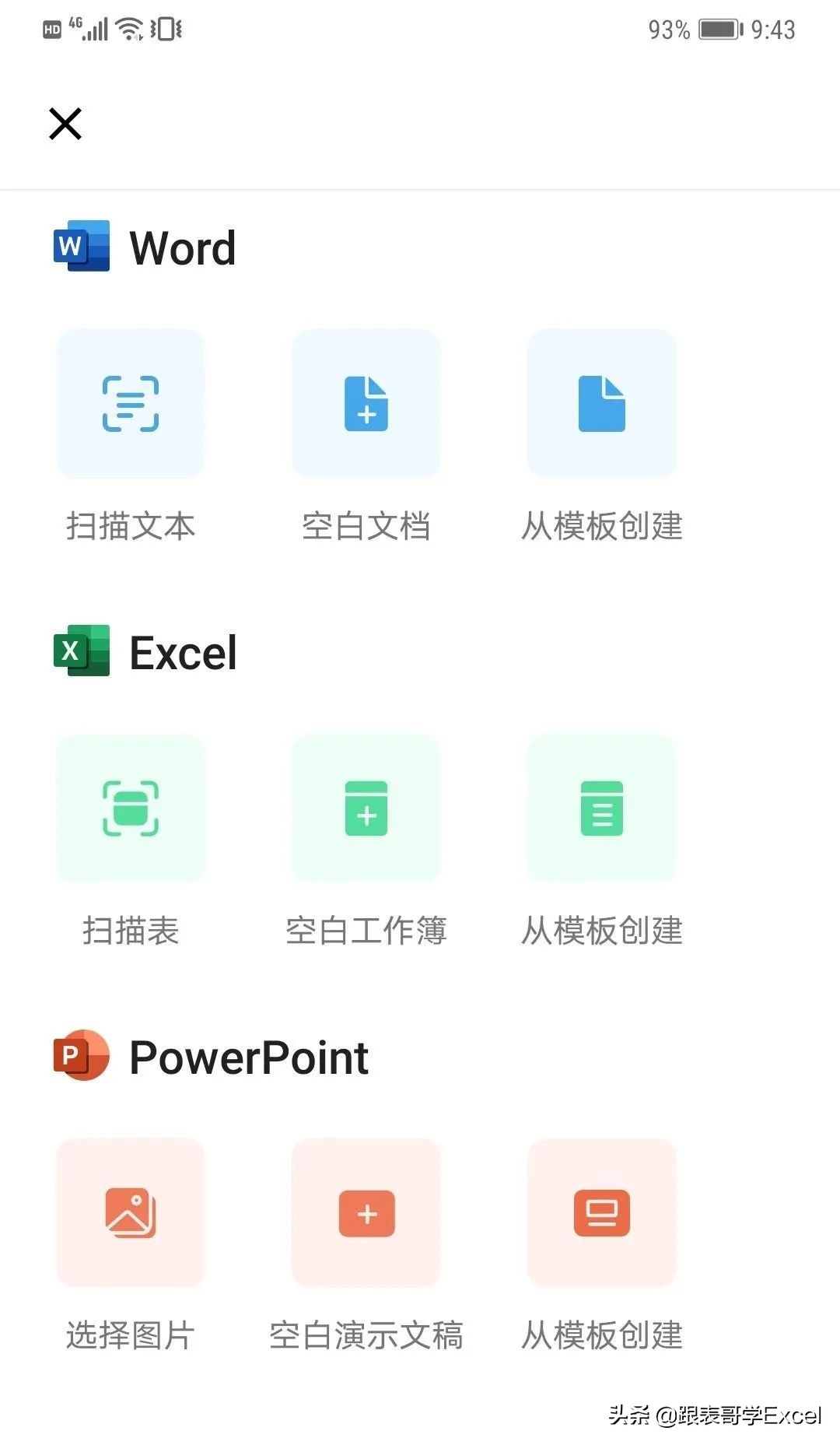Create a Word file from template (从模板创建)
Image resolution: width=840 pixels, height=1445 pixels.
tap(601, 404)
